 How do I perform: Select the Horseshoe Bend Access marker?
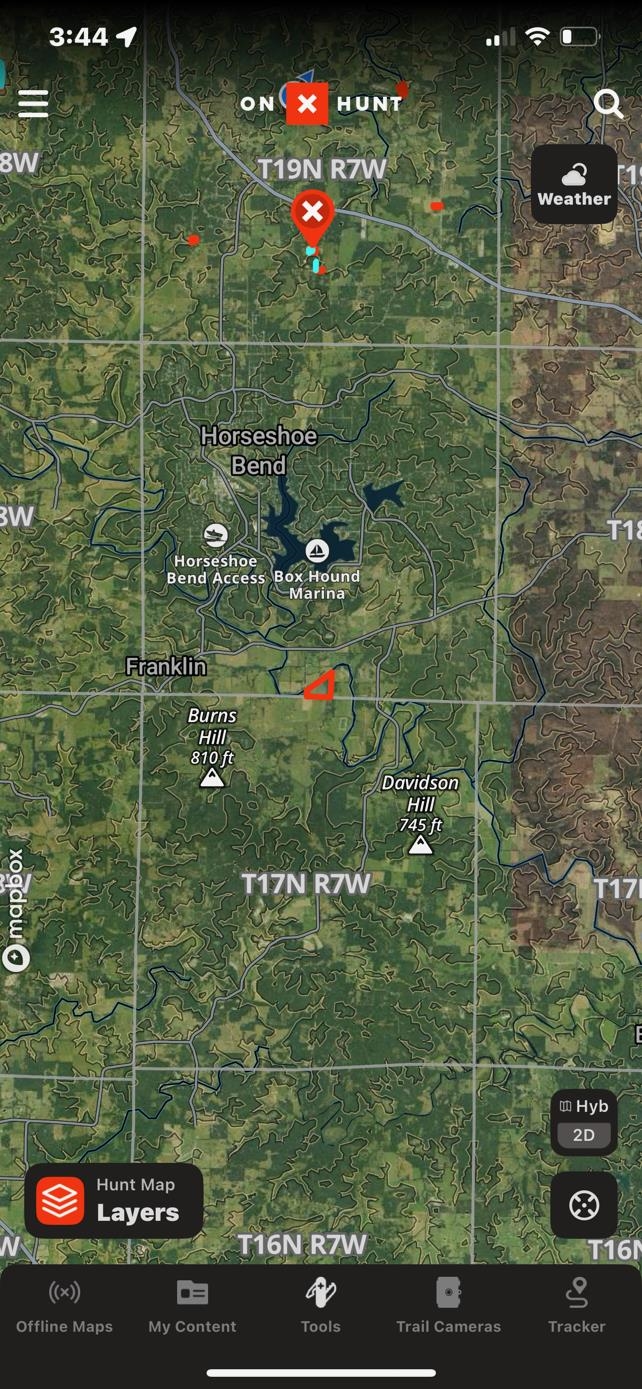click(x=215, y=535)
